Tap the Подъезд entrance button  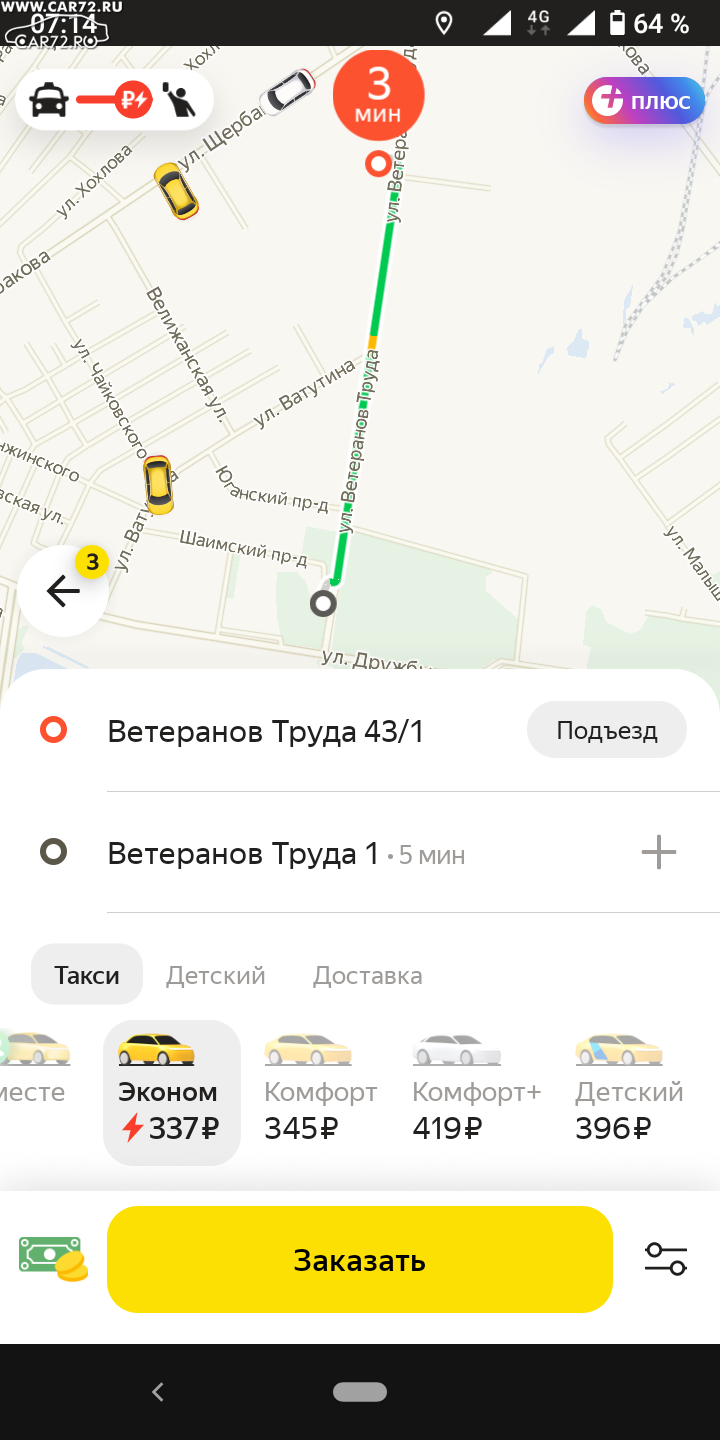(607, 730)
